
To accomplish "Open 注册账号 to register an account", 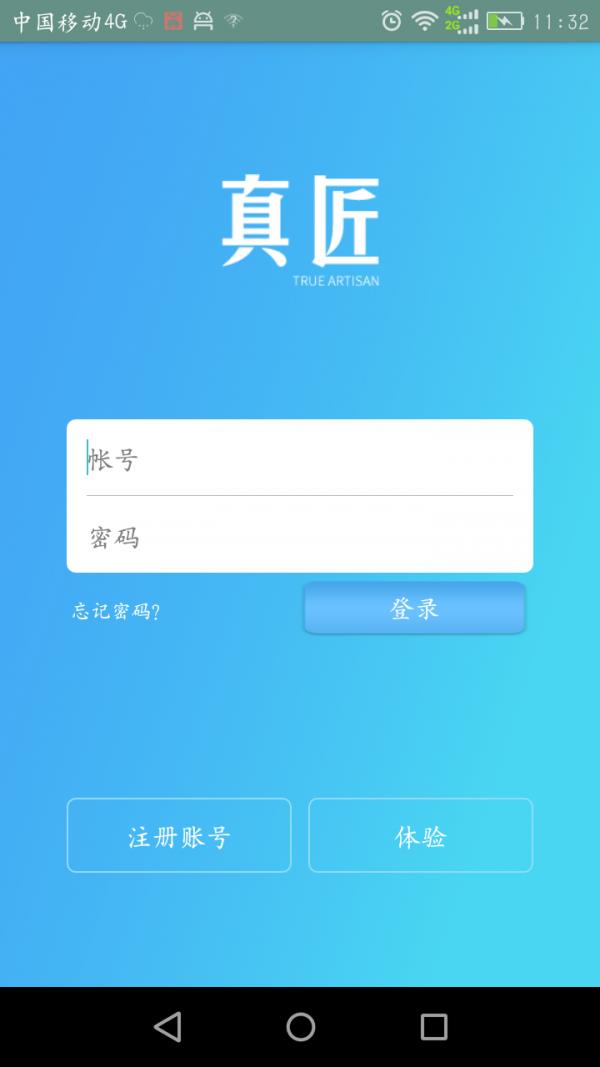I will coord(179,836).
